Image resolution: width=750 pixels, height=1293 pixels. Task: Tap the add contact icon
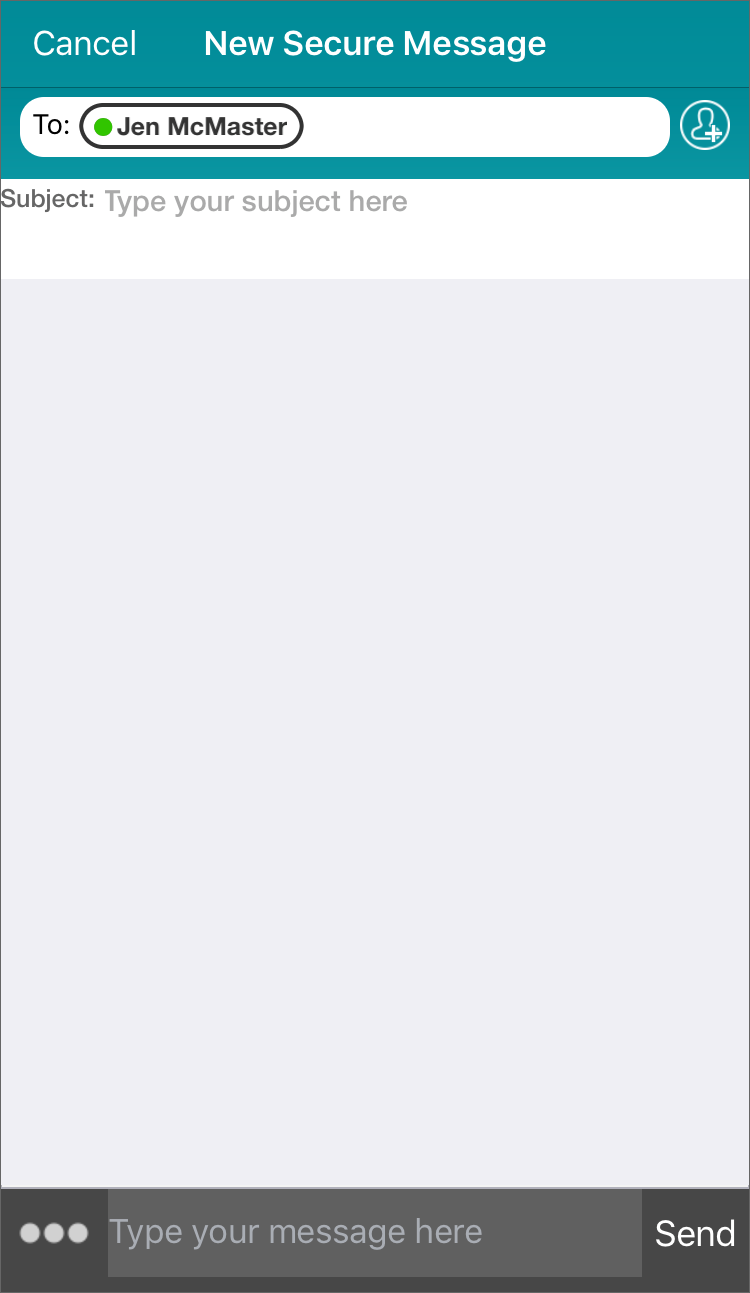click(x=704, y=126)
